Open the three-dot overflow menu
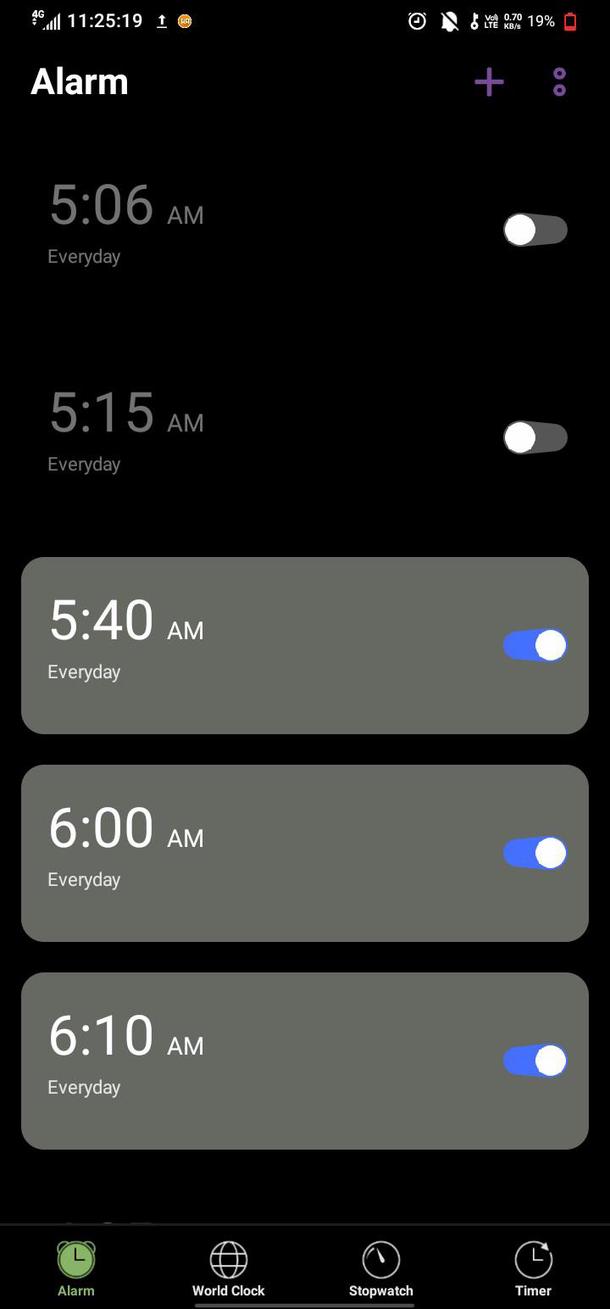This screenshot has width=610, height=1309. (x=559, y=82)
